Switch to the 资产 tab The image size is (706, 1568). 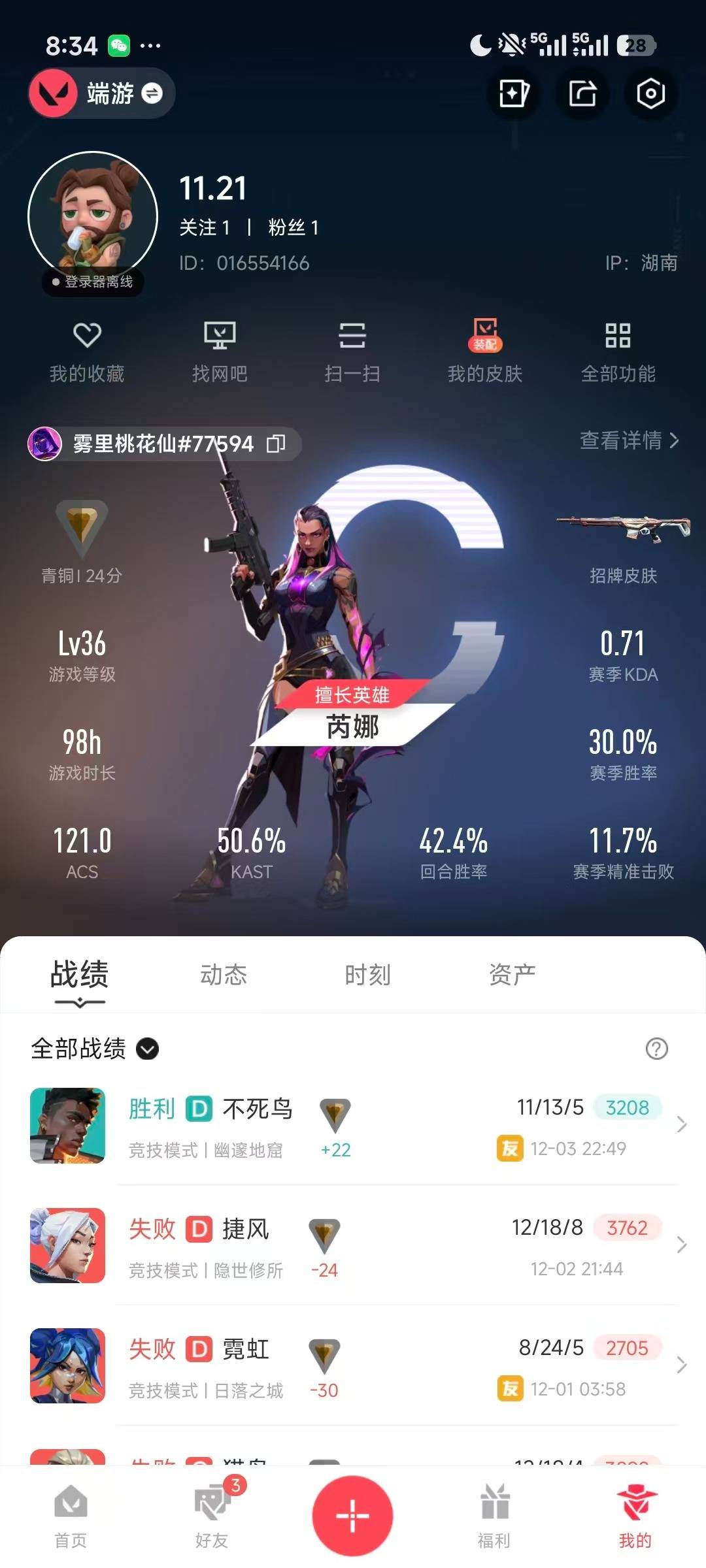[511, 975]
